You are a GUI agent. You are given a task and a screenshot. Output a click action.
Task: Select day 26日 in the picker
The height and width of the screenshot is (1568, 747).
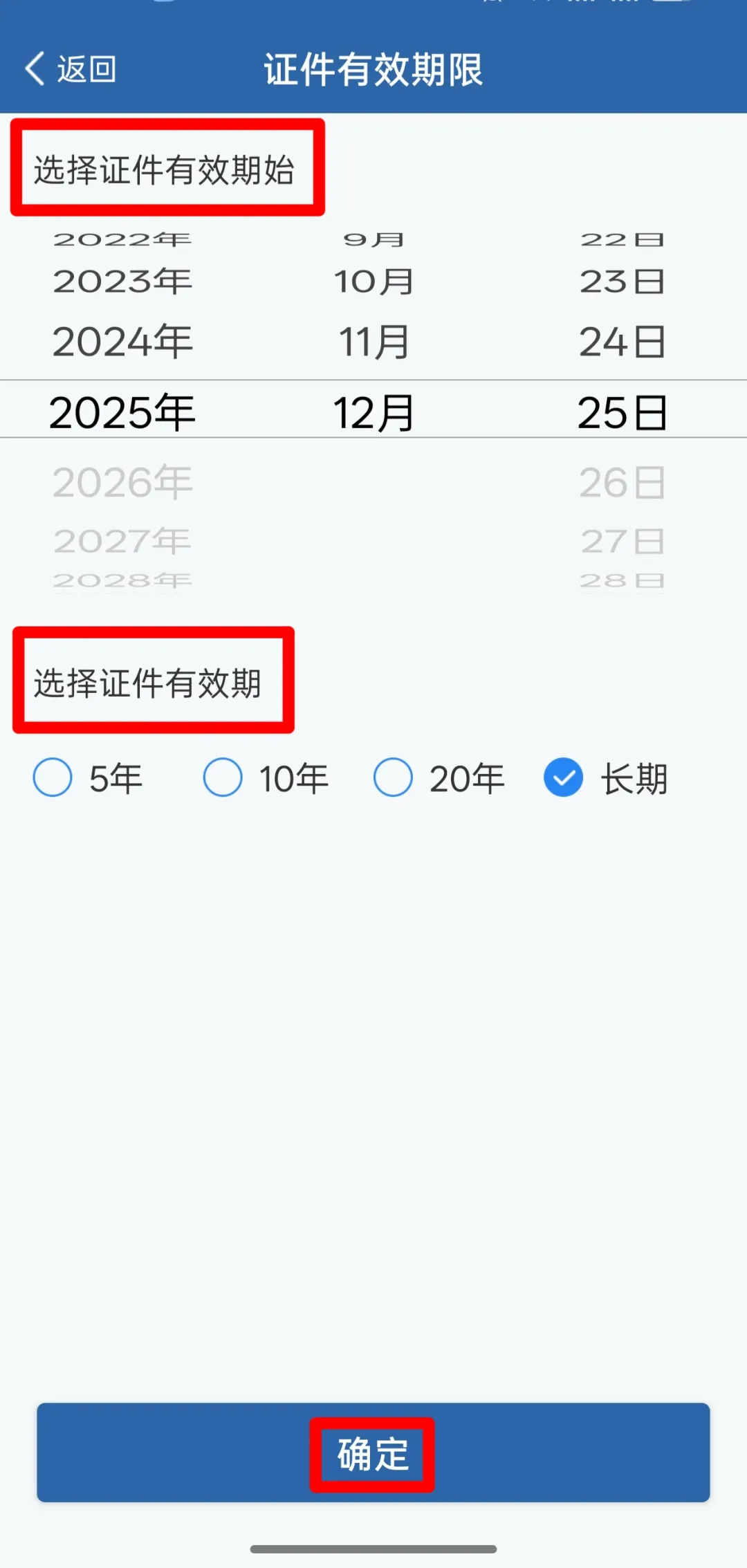tap(621, 481)
